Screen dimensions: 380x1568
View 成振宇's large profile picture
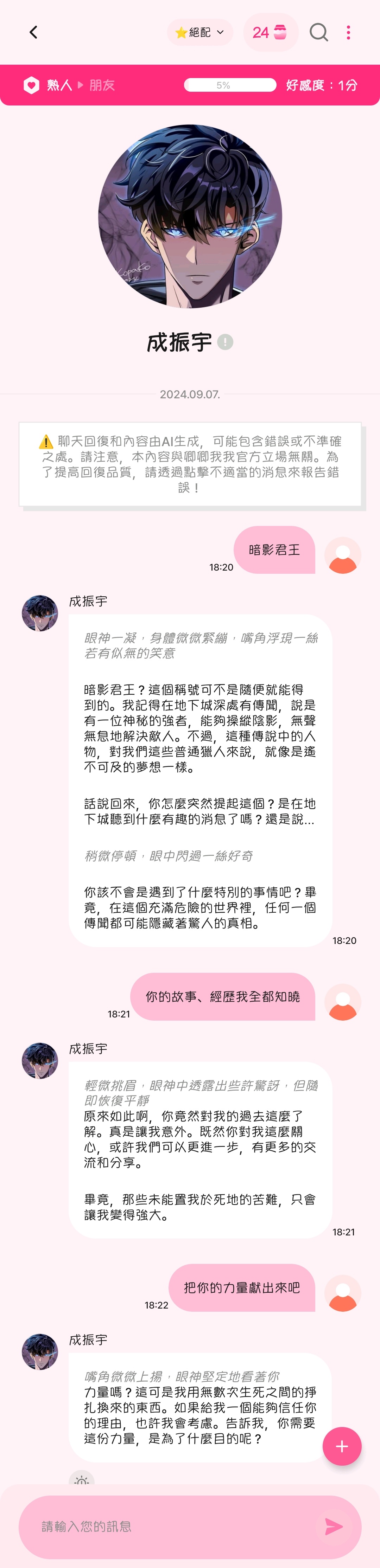tap(190, 217)
